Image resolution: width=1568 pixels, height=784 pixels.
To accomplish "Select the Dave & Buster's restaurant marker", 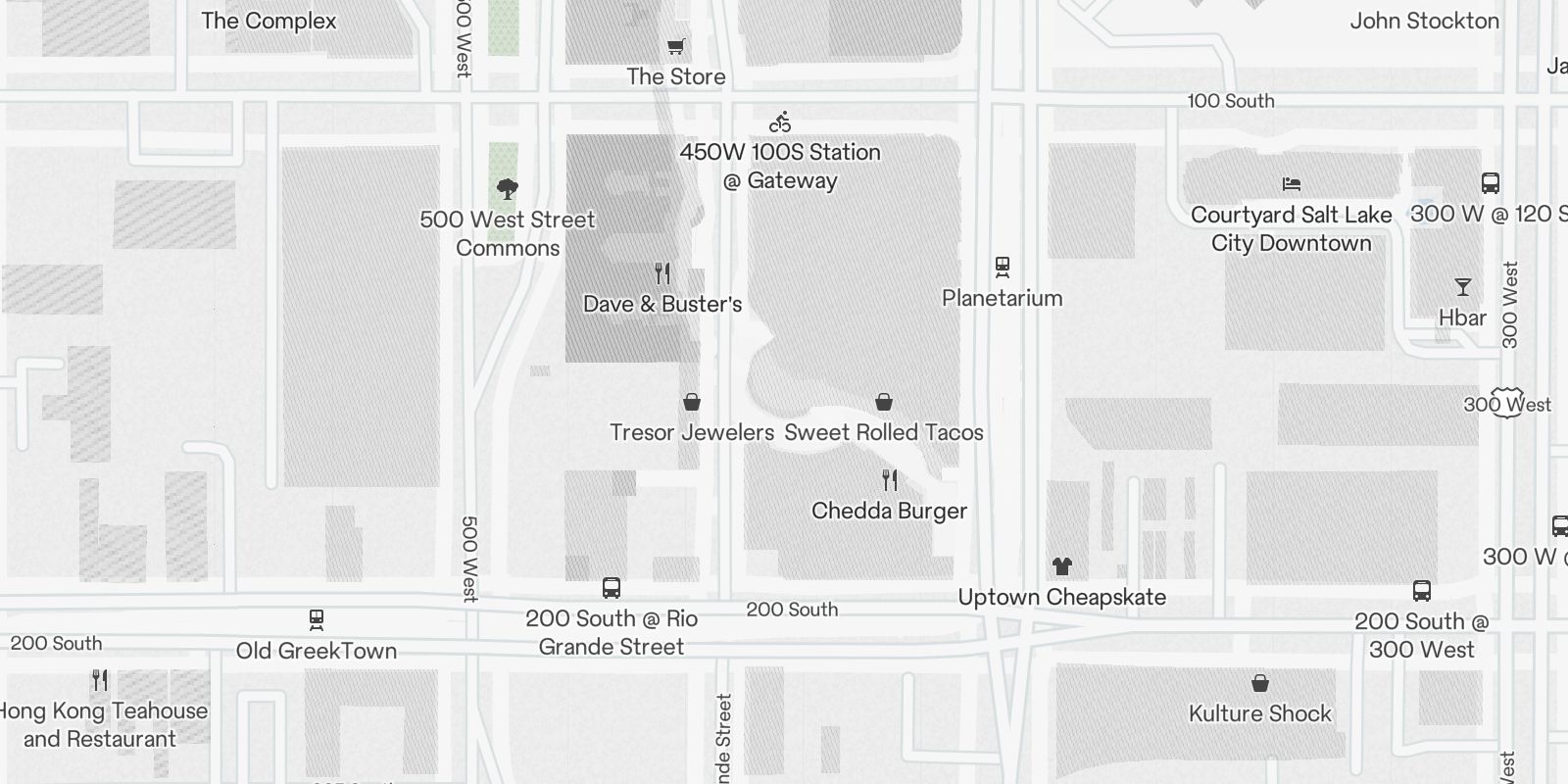I will (662, 273).
